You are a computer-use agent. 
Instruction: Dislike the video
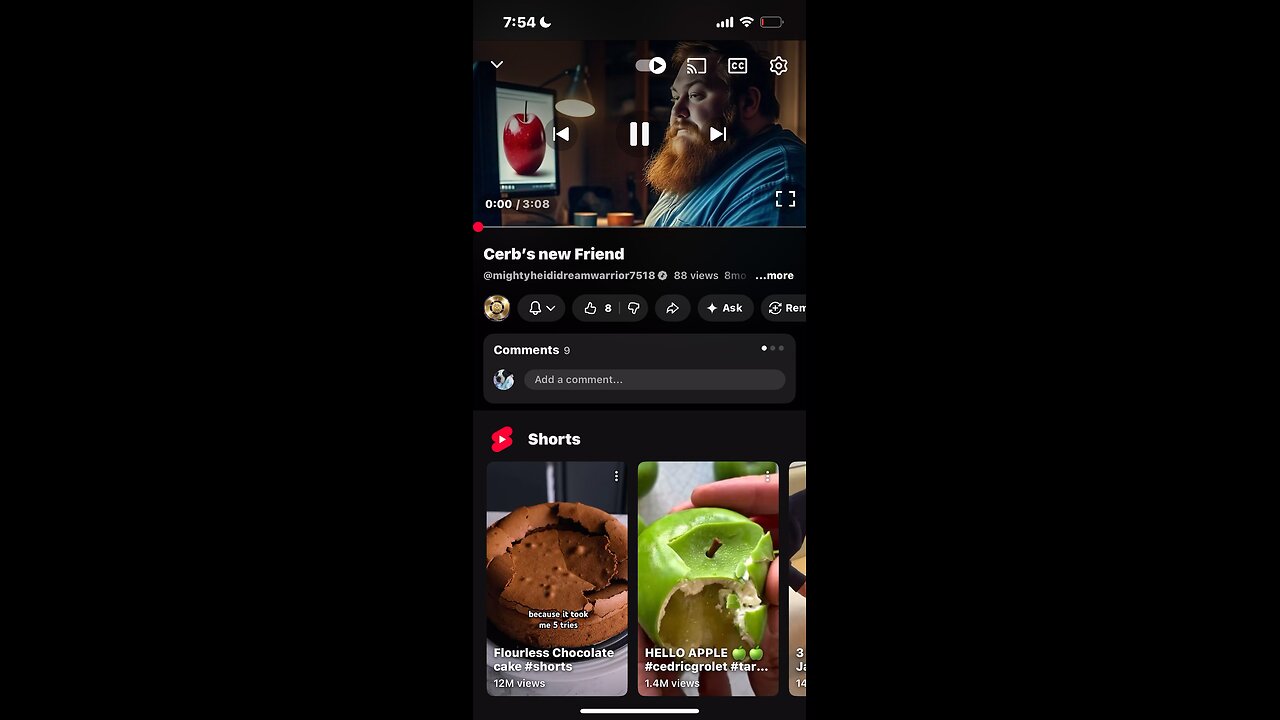[634, 308]
